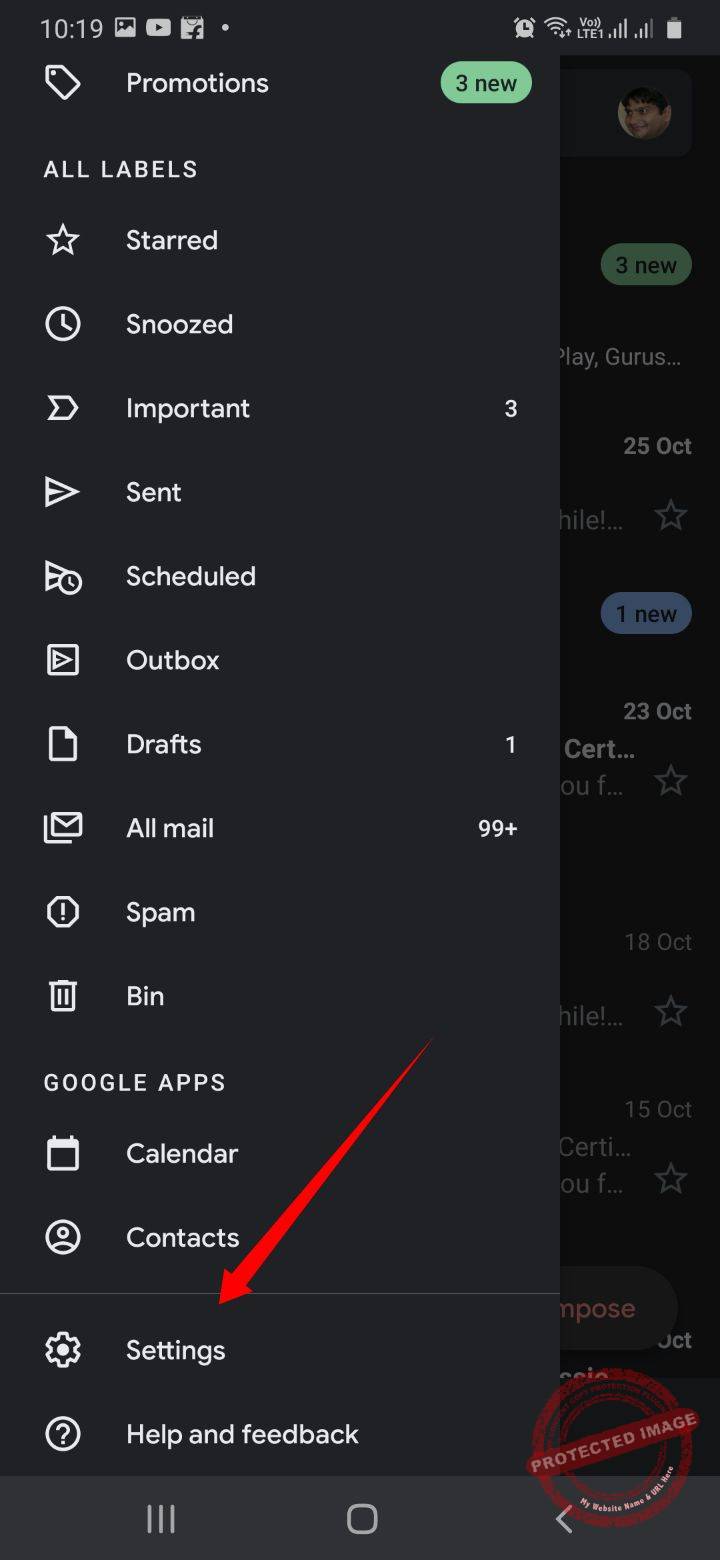
Task: Star the email dated 18 Oct
Action: [x=671, y=1011]
